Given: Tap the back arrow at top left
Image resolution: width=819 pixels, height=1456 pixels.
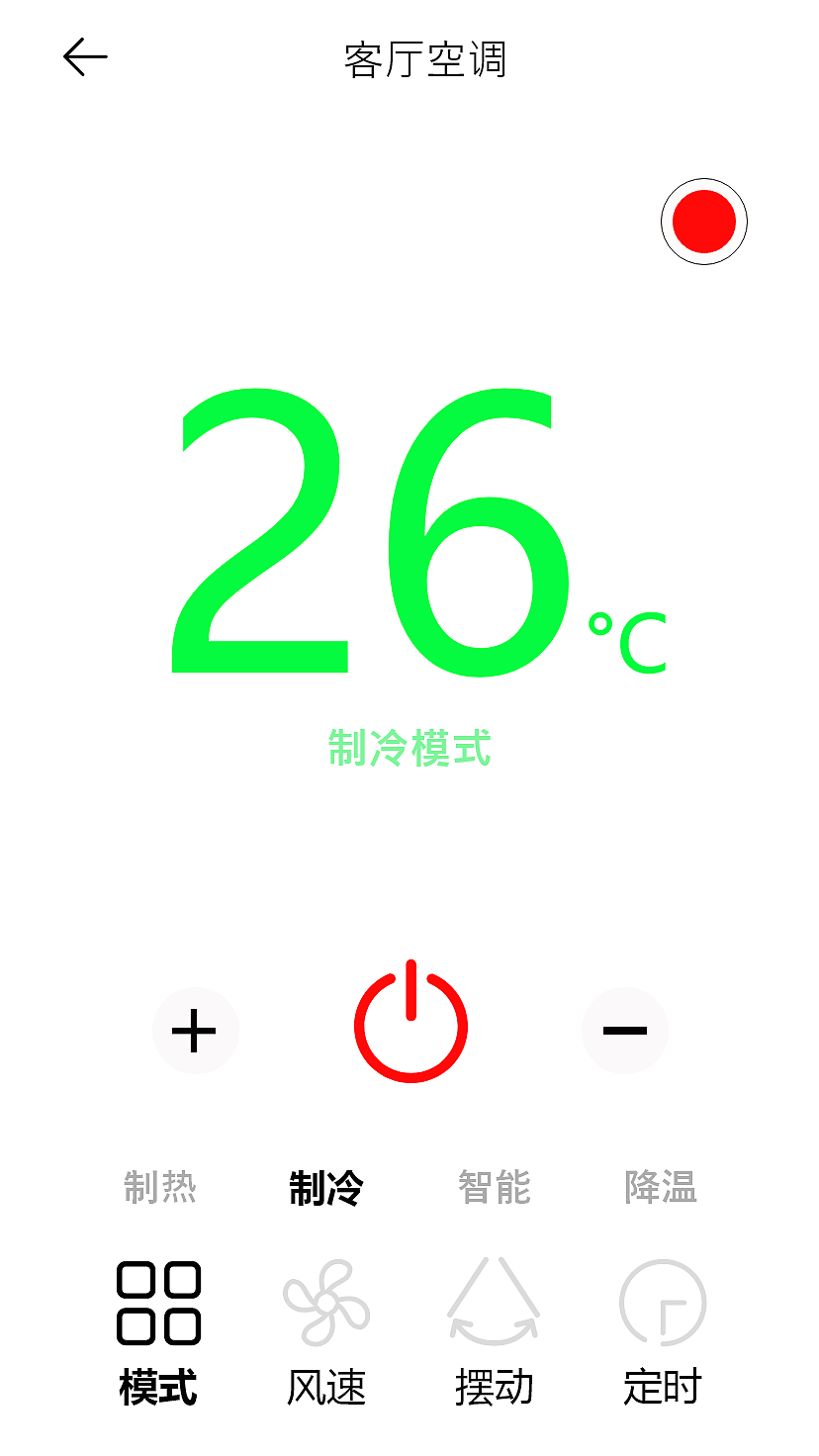Looking at the screenshot, I should click(84, 56).
